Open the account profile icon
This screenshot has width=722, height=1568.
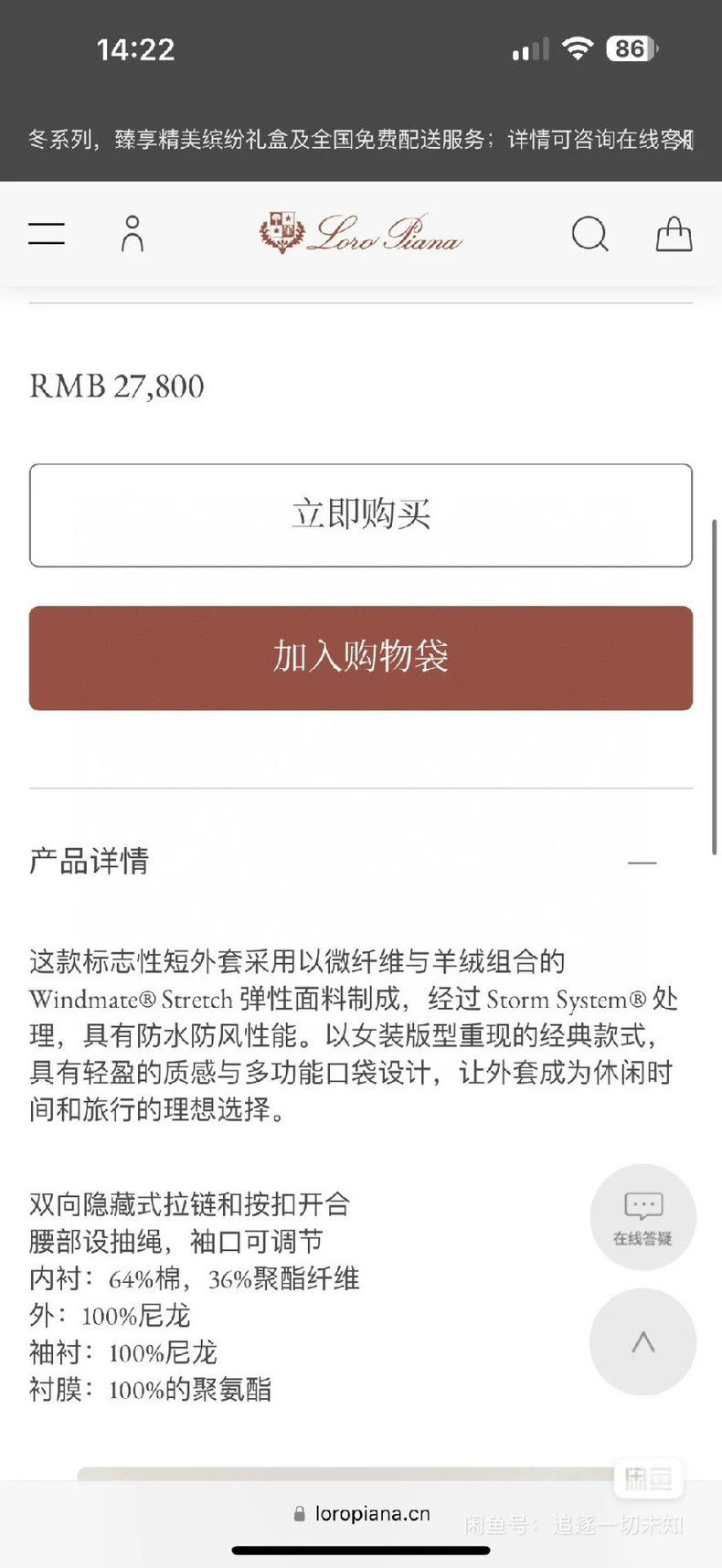pos(133,234)
